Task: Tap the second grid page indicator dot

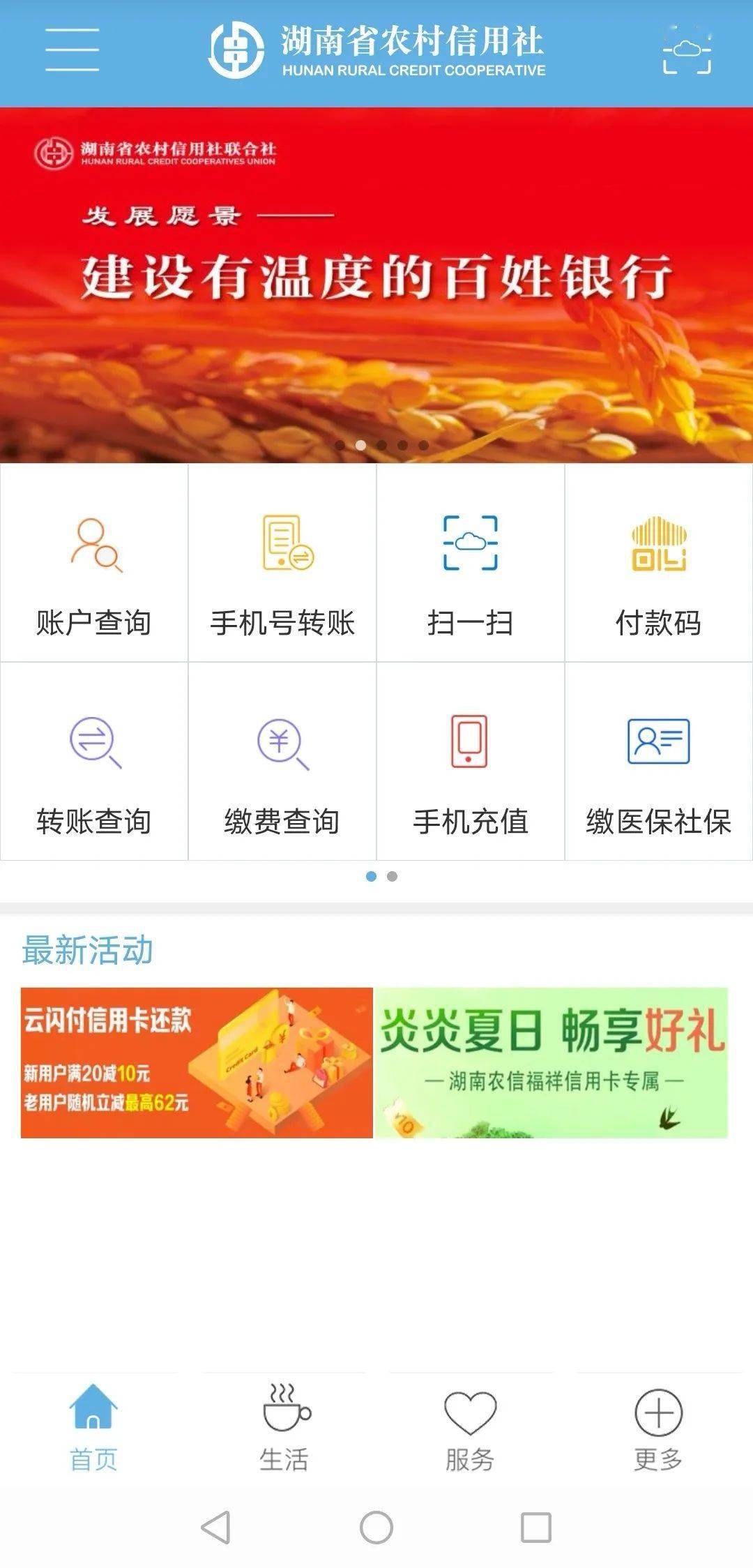Action: click(393, 876)
